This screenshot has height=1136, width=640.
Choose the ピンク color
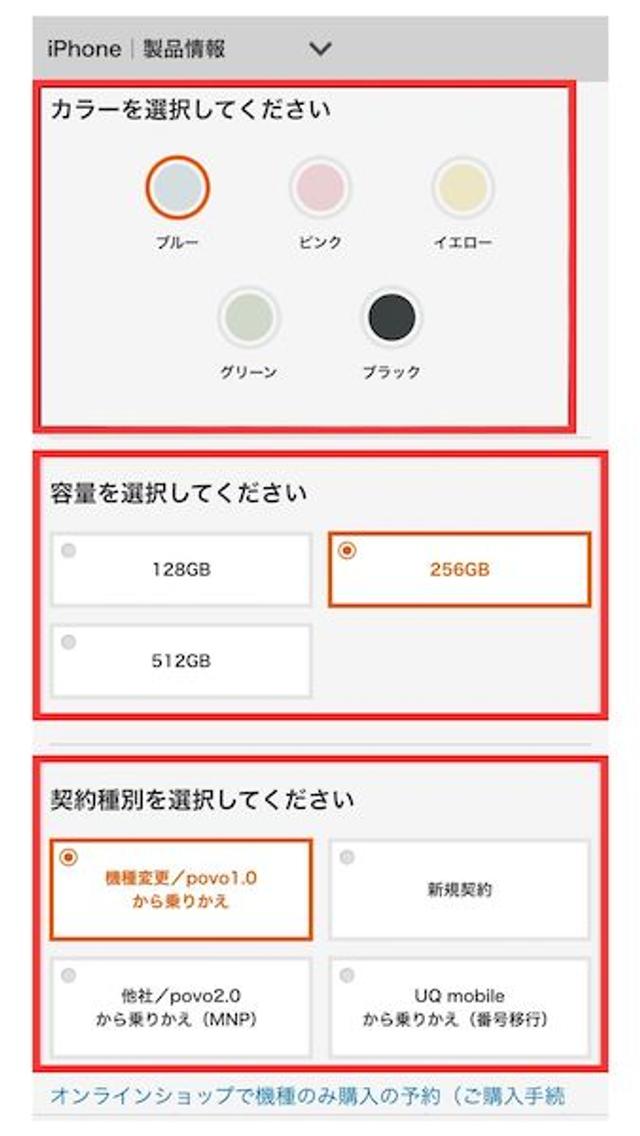[320, 188]
